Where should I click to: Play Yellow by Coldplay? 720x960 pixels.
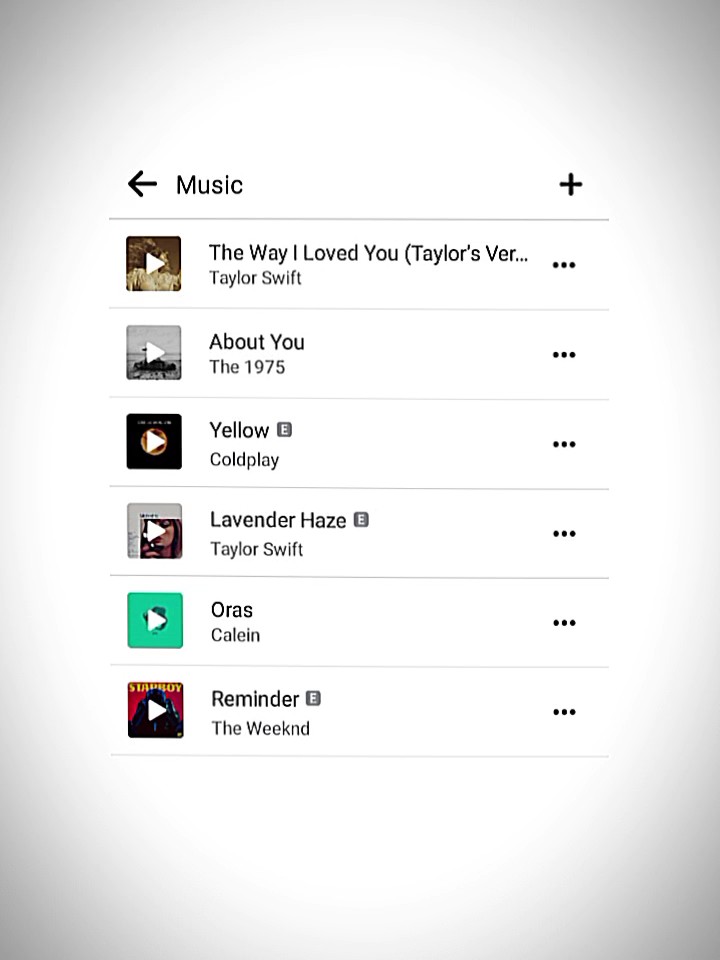[154, 442]
